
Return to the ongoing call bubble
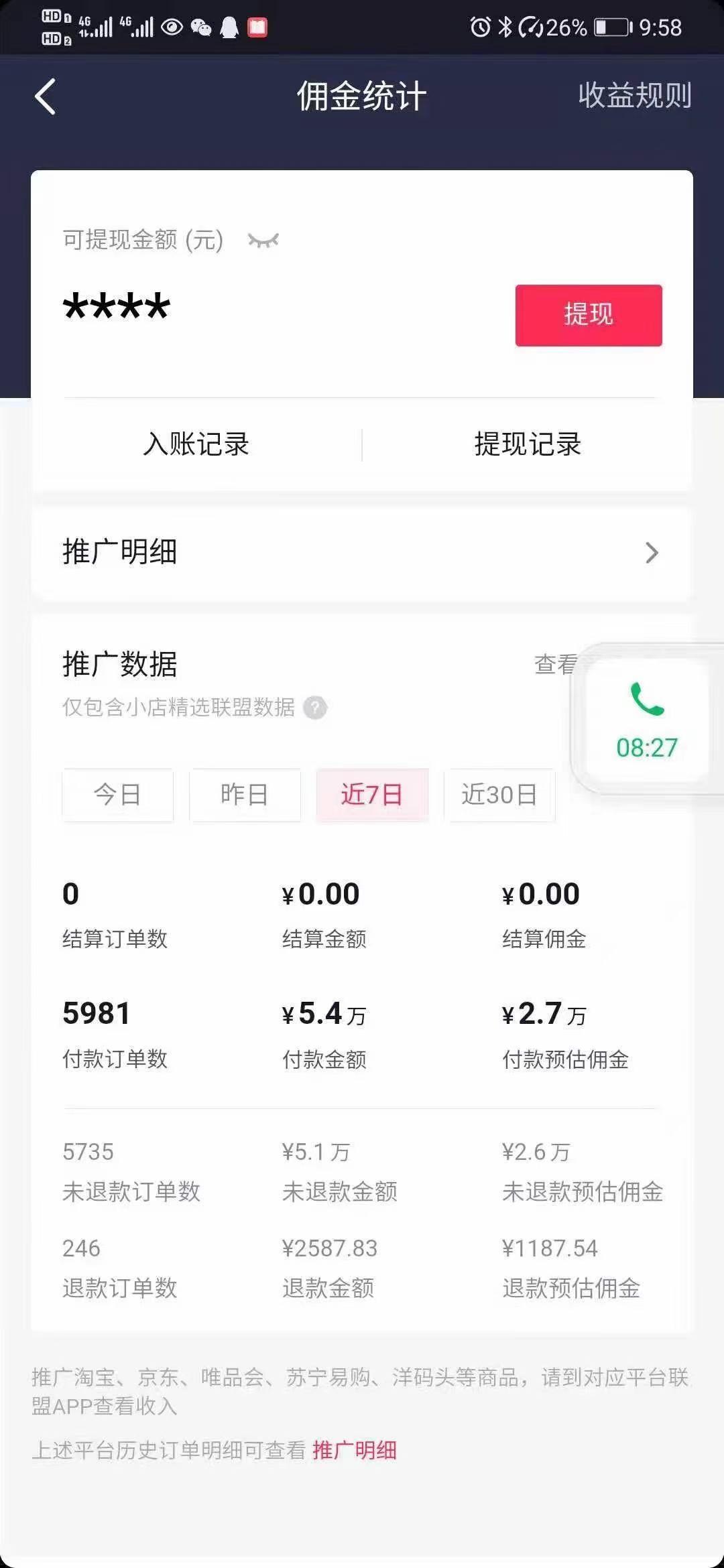click(x=647, y=720)
